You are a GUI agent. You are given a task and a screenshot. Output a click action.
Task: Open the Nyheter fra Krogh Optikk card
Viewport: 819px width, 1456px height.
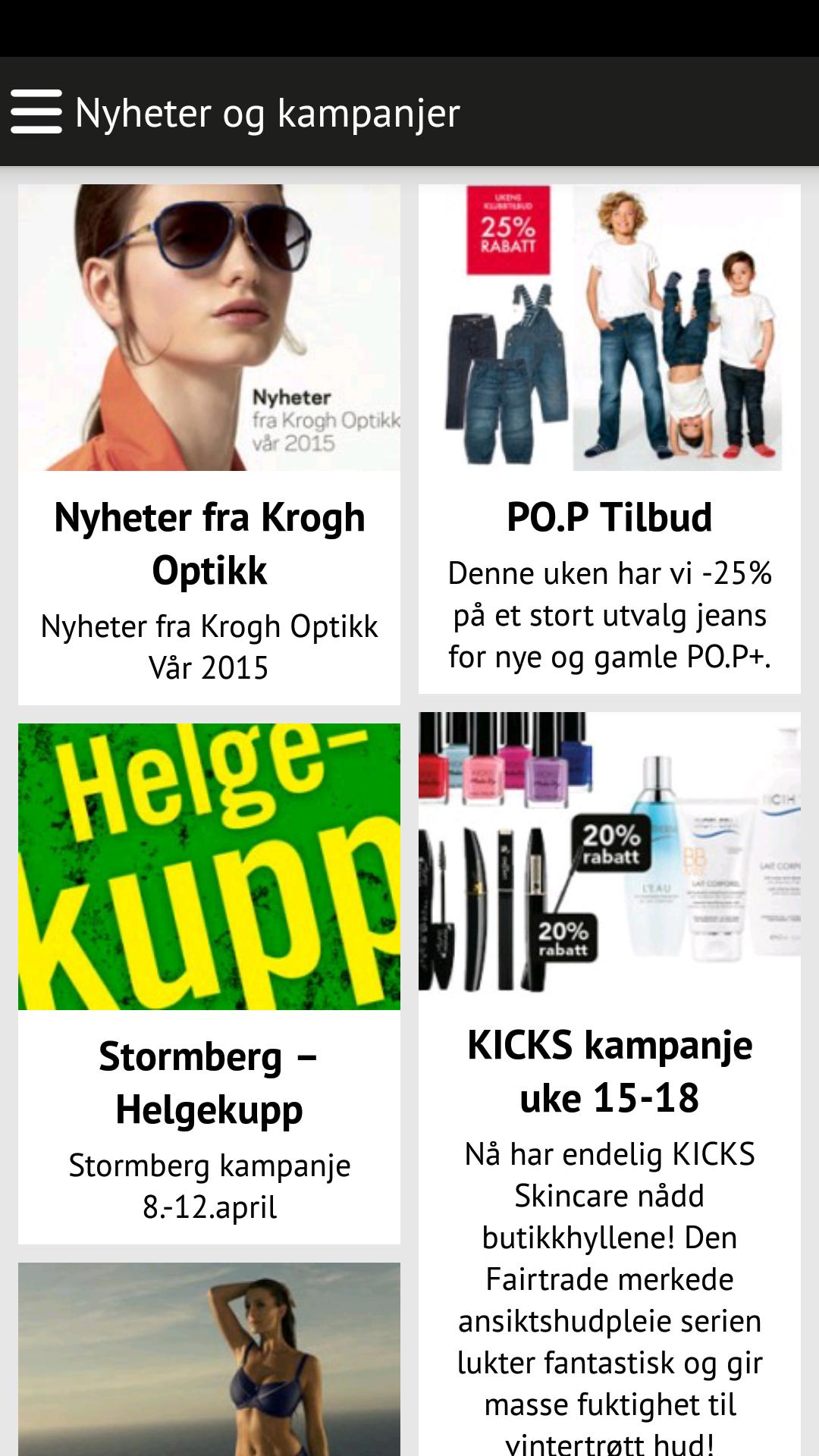click(x=209, y=444)
